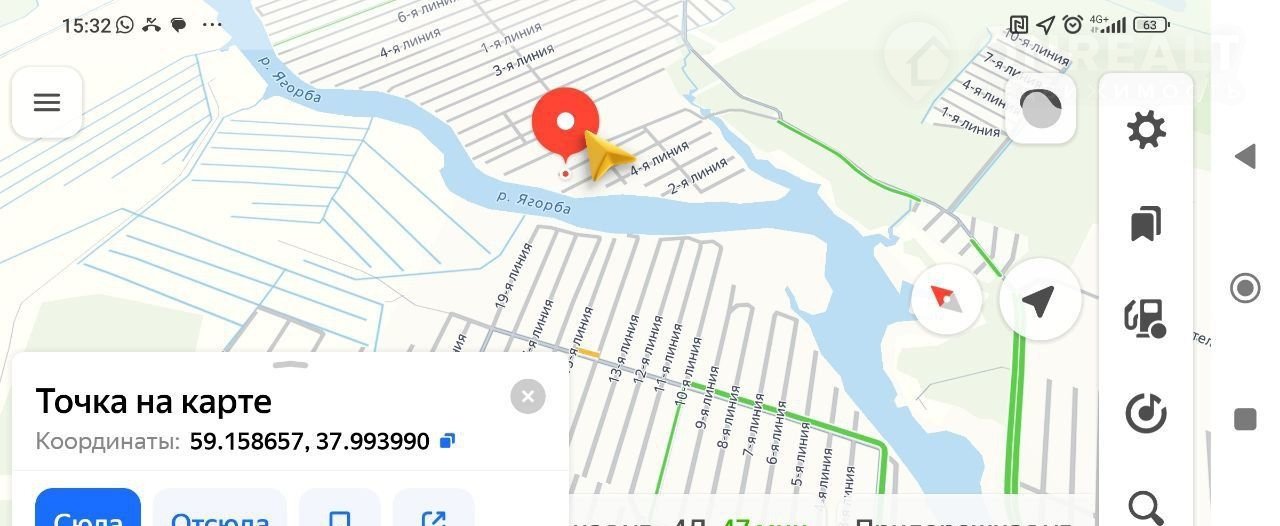The image size is (1280, 526).
Task: Open the hamburger menu
Action: click(x=47, y=103)
